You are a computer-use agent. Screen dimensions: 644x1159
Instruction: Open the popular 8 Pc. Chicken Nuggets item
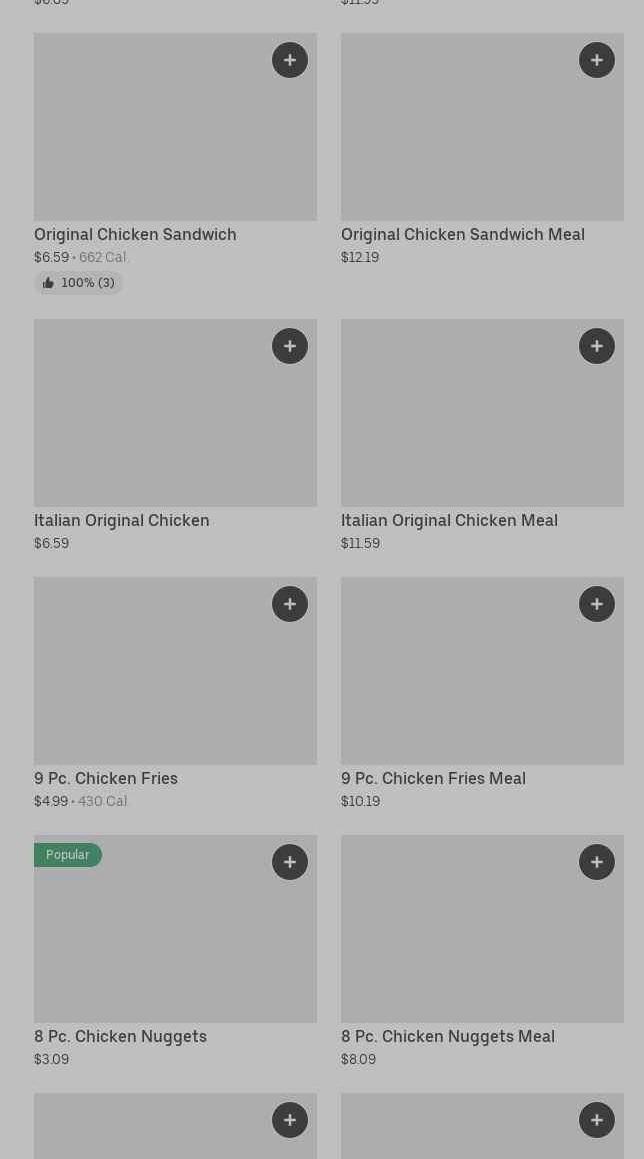coord(150,940)
